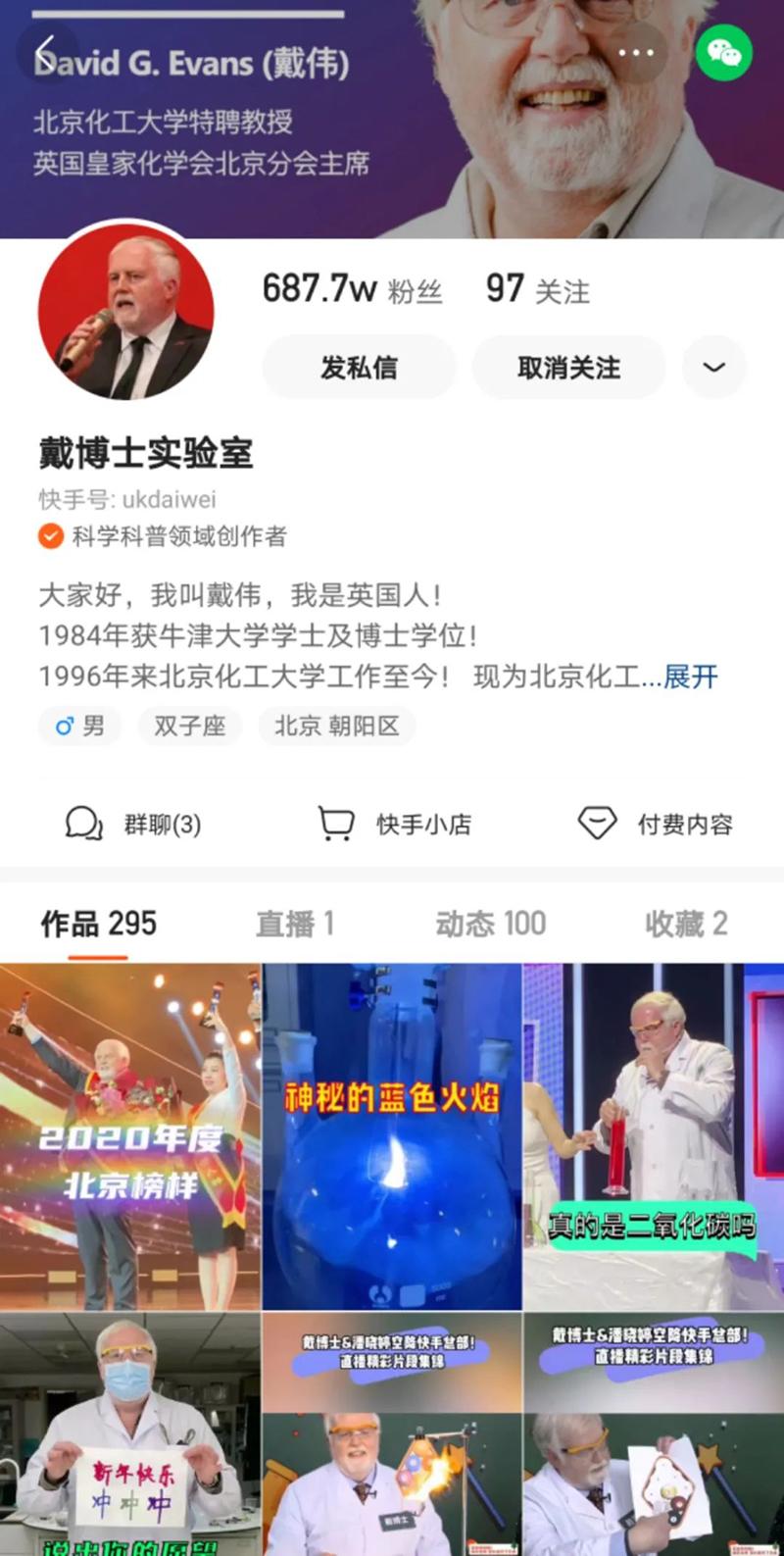Go back using the top-left arrow
The width and height of the screenshot is (784, 1556).
click(x=45, y=51)
